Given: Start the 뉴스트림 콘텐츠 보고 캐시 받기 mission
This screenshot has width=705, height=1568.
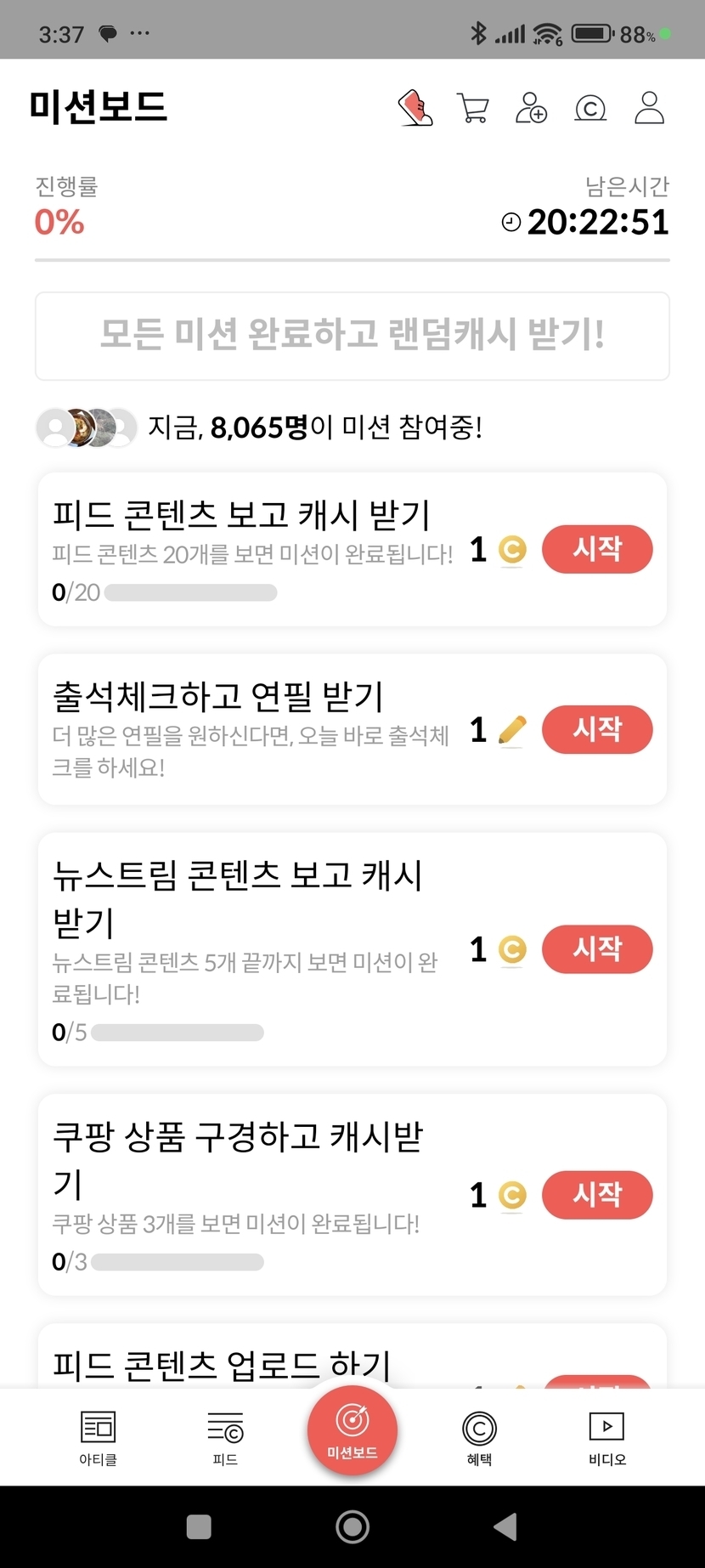Looking at the screenshot, I should [597, 948].
